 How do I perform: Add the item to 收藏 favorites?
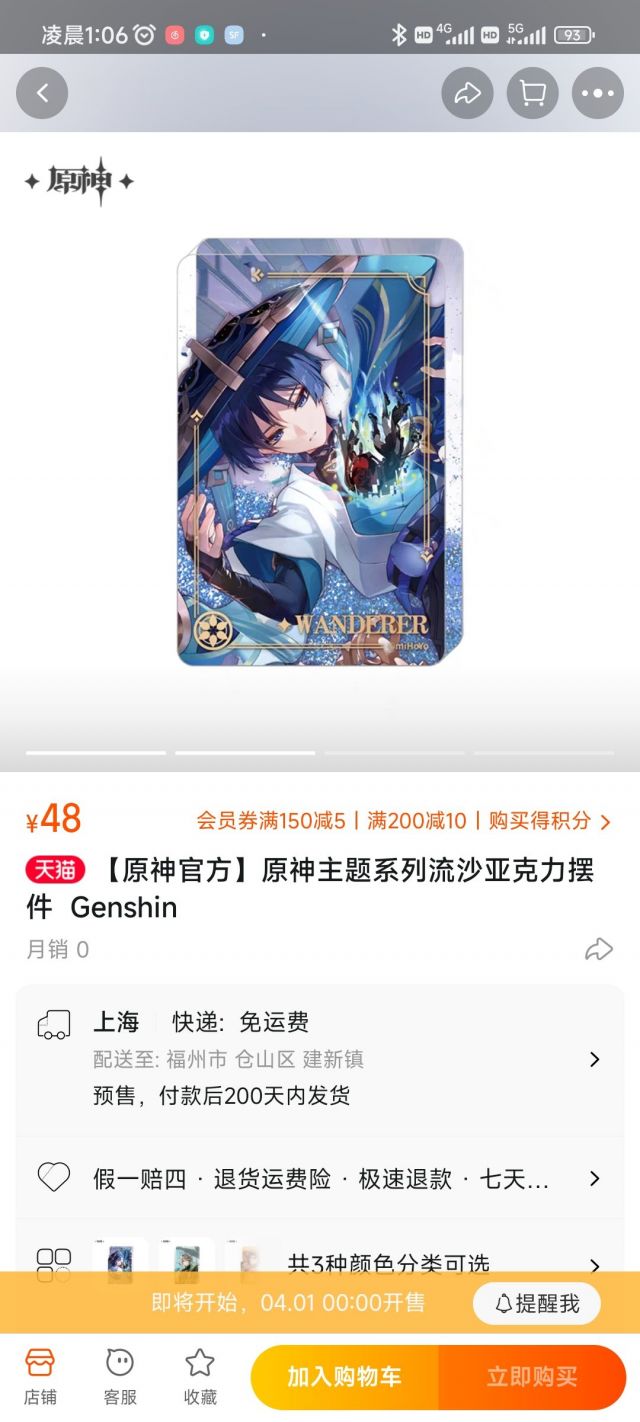(200, 1377)
